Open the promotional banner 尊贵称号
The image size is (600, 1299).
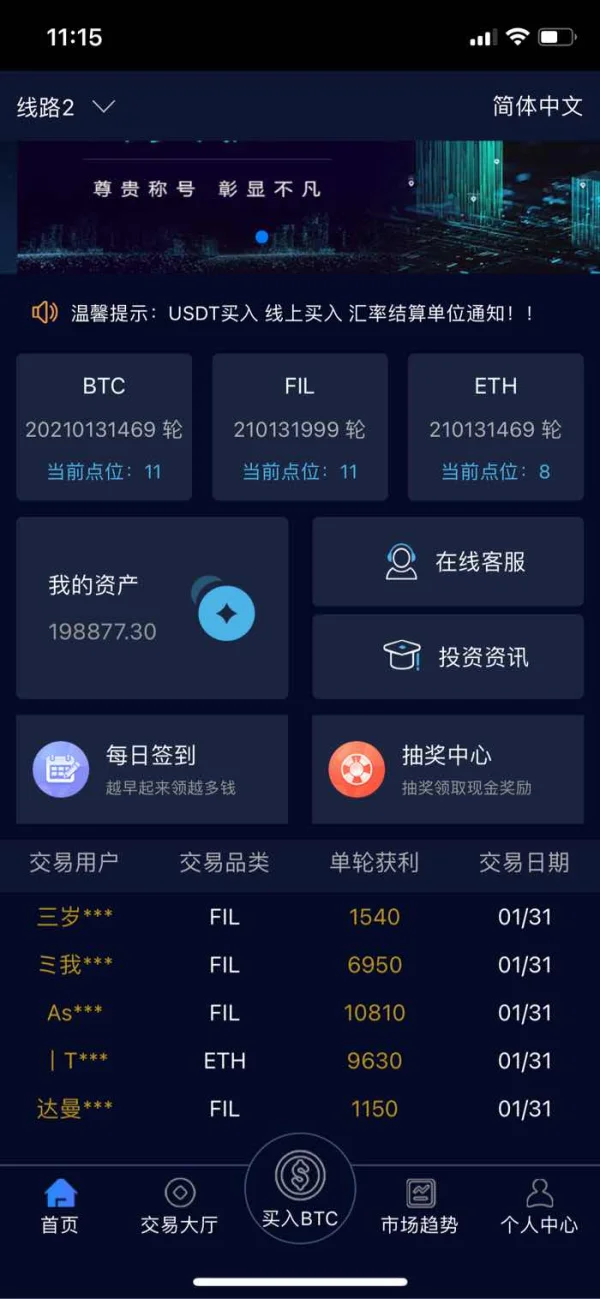[x=300, y=207]
